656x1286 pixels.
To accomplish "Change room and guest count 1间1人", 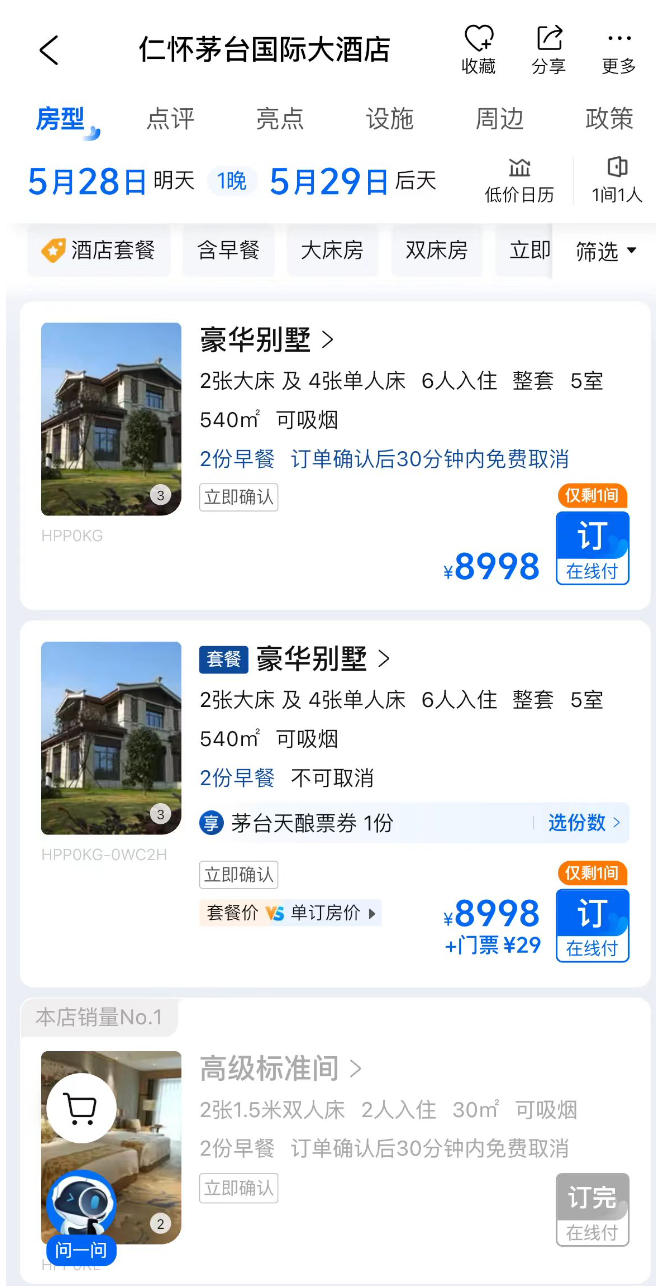I will [617, 180].
